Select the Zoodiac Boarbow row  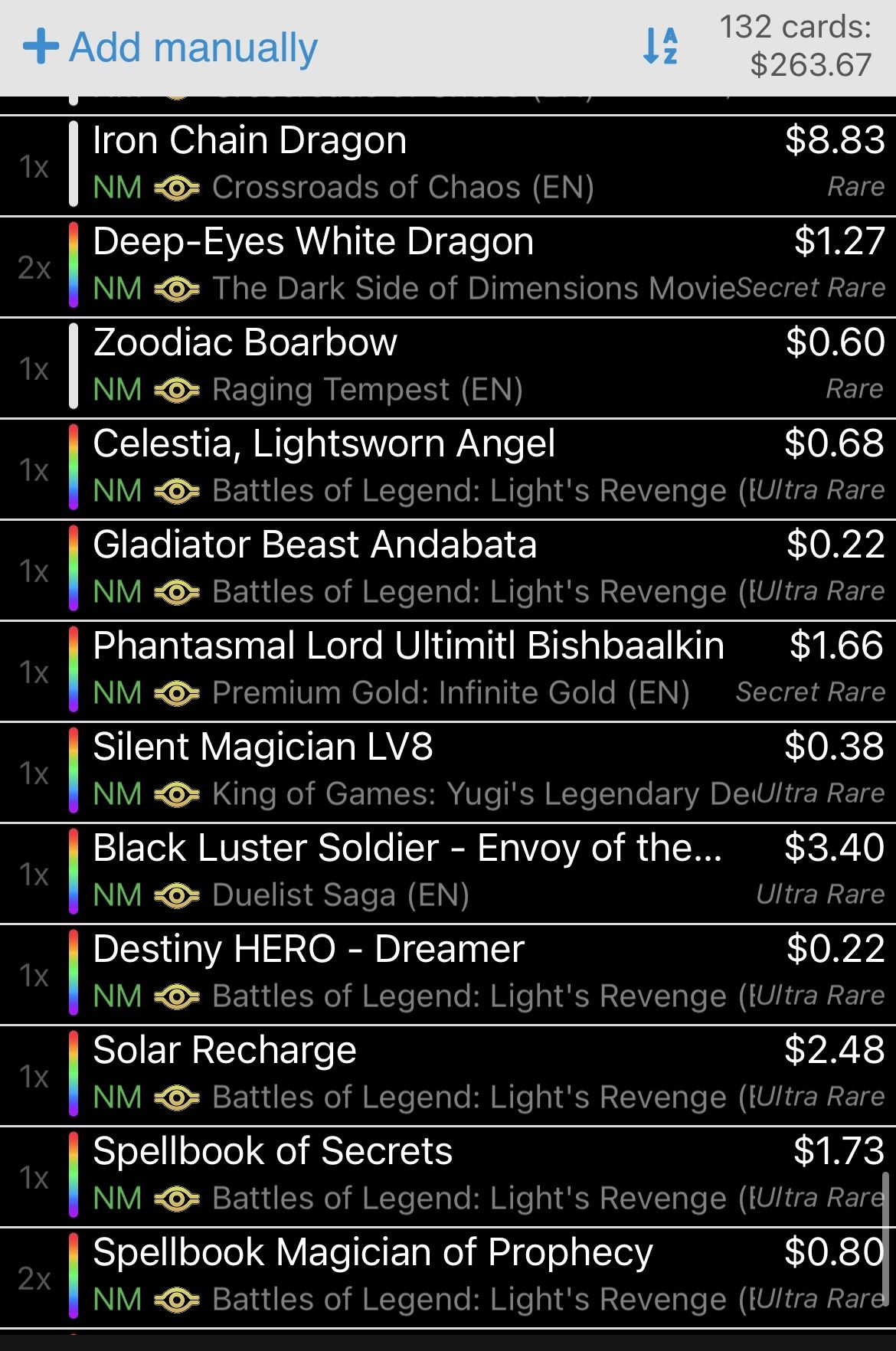pos(448,366)
